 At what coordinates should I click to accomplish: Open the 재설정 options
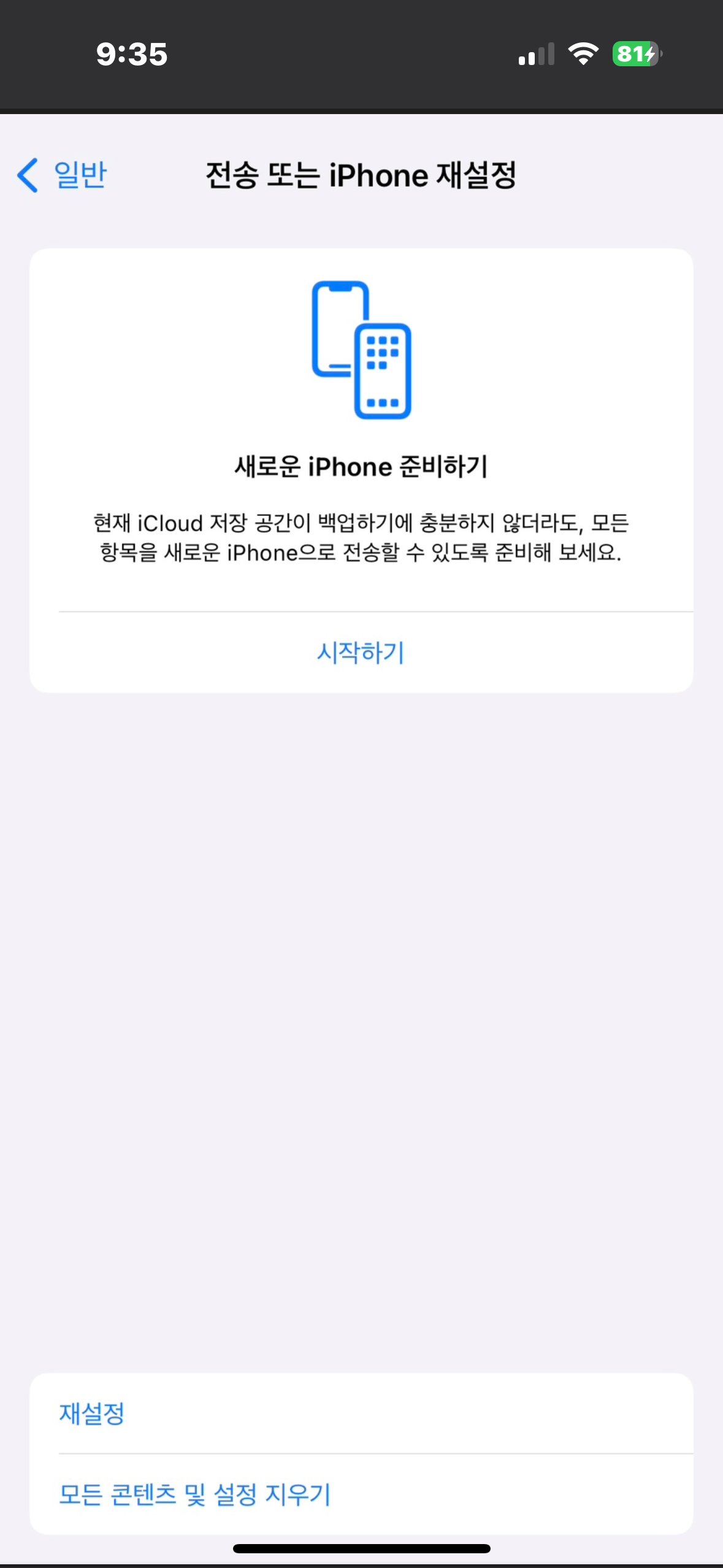click(x=92, y=1413)
